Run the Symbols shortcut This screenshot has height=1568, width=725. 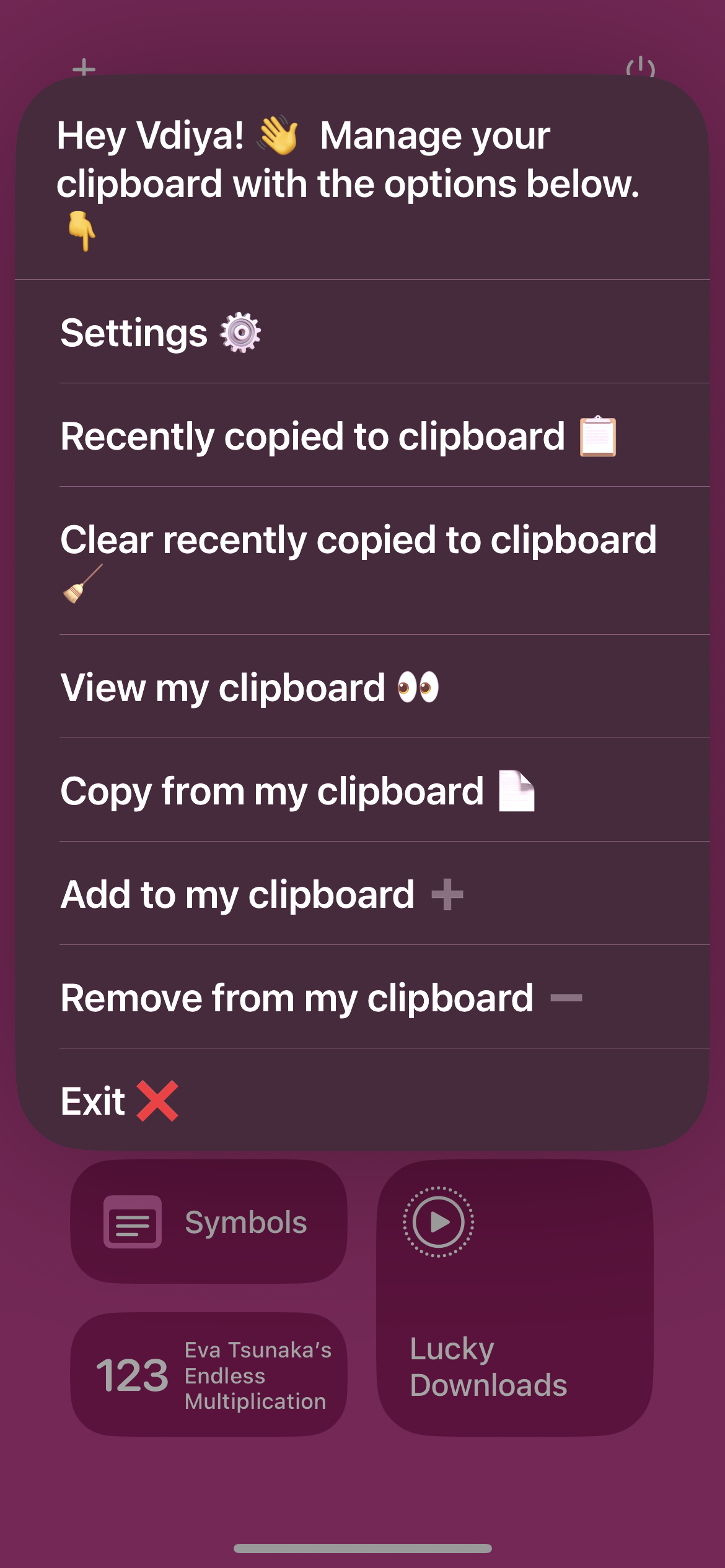click(x=209, y=1222)
